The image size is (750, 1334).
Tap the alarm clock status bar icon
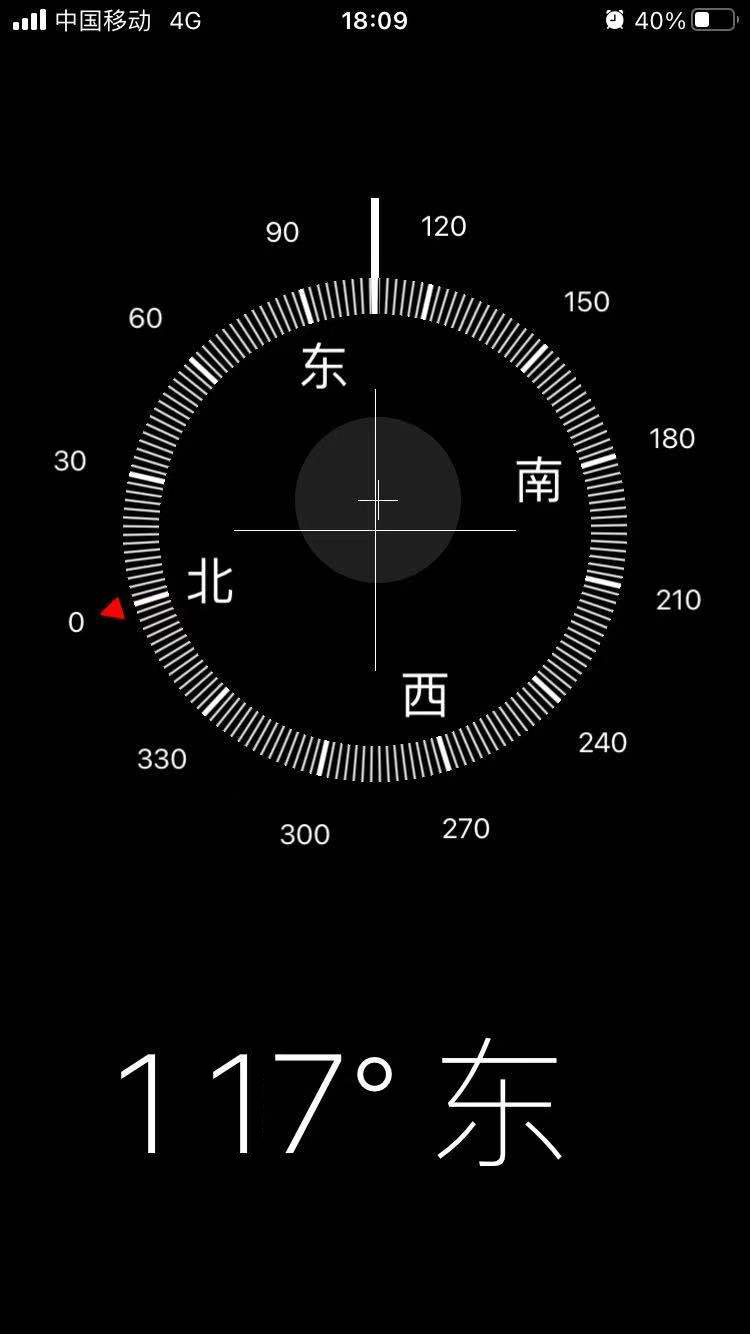click(x=613, y=19)
